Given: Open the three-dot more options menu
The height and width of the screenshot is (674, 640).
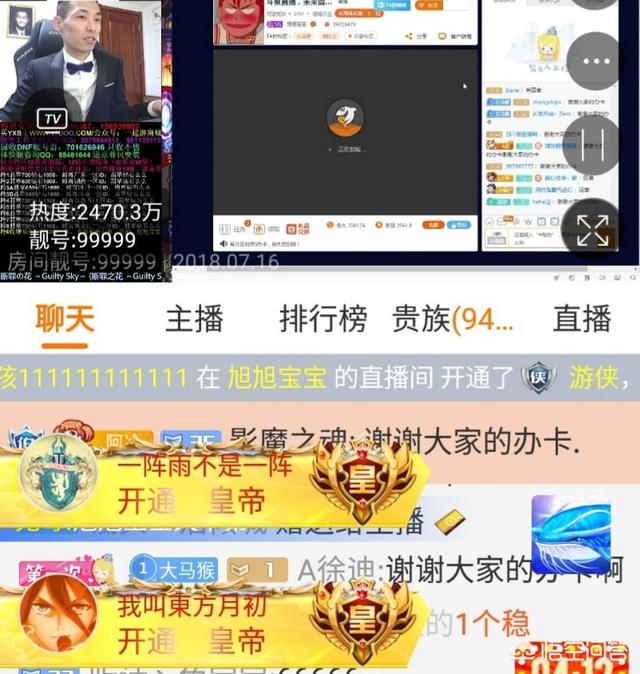Looking at the screenshot, I should (594, 61).
